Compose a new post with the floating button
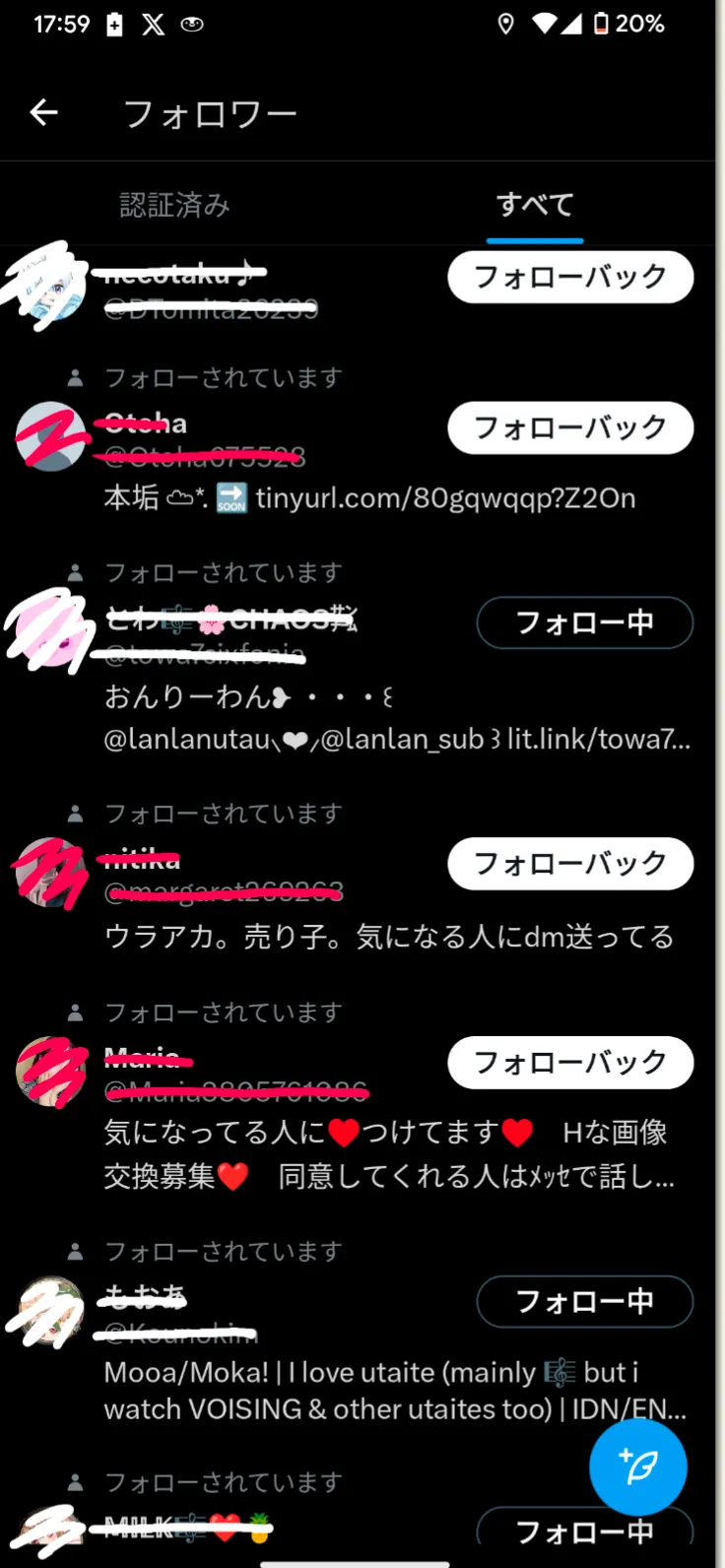The width and height of the screenshot is (725, 1568). pos(638,1467)
